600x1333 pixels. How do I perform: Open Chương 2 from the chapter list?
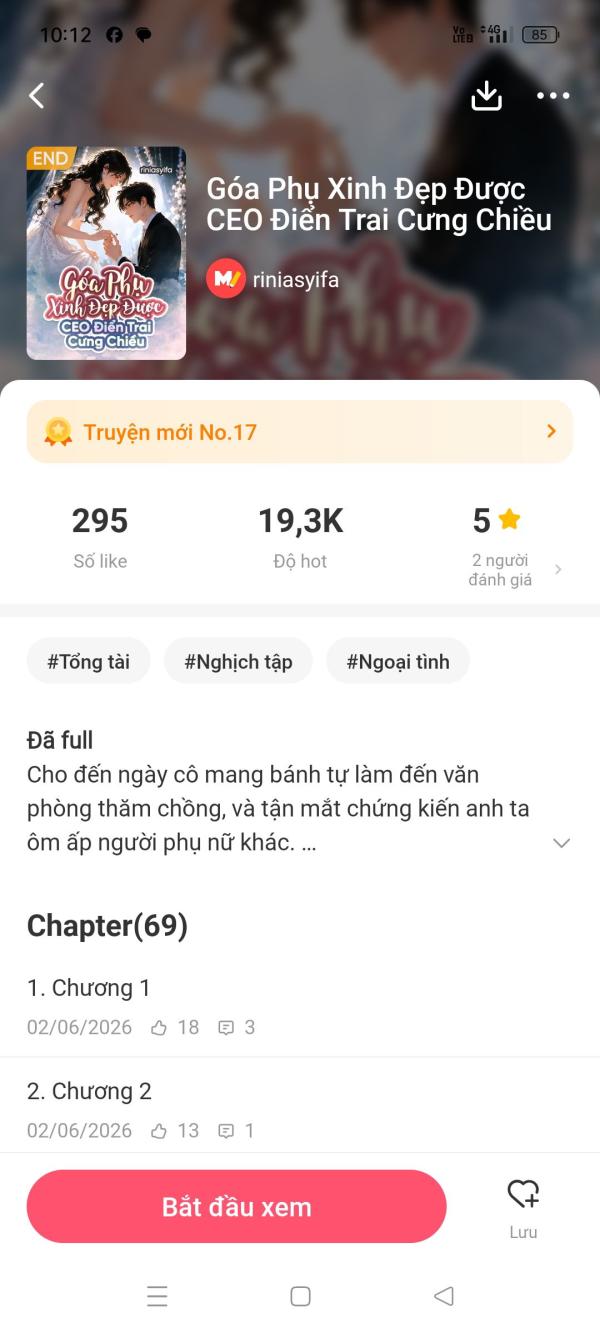[x=300, y=1109]
